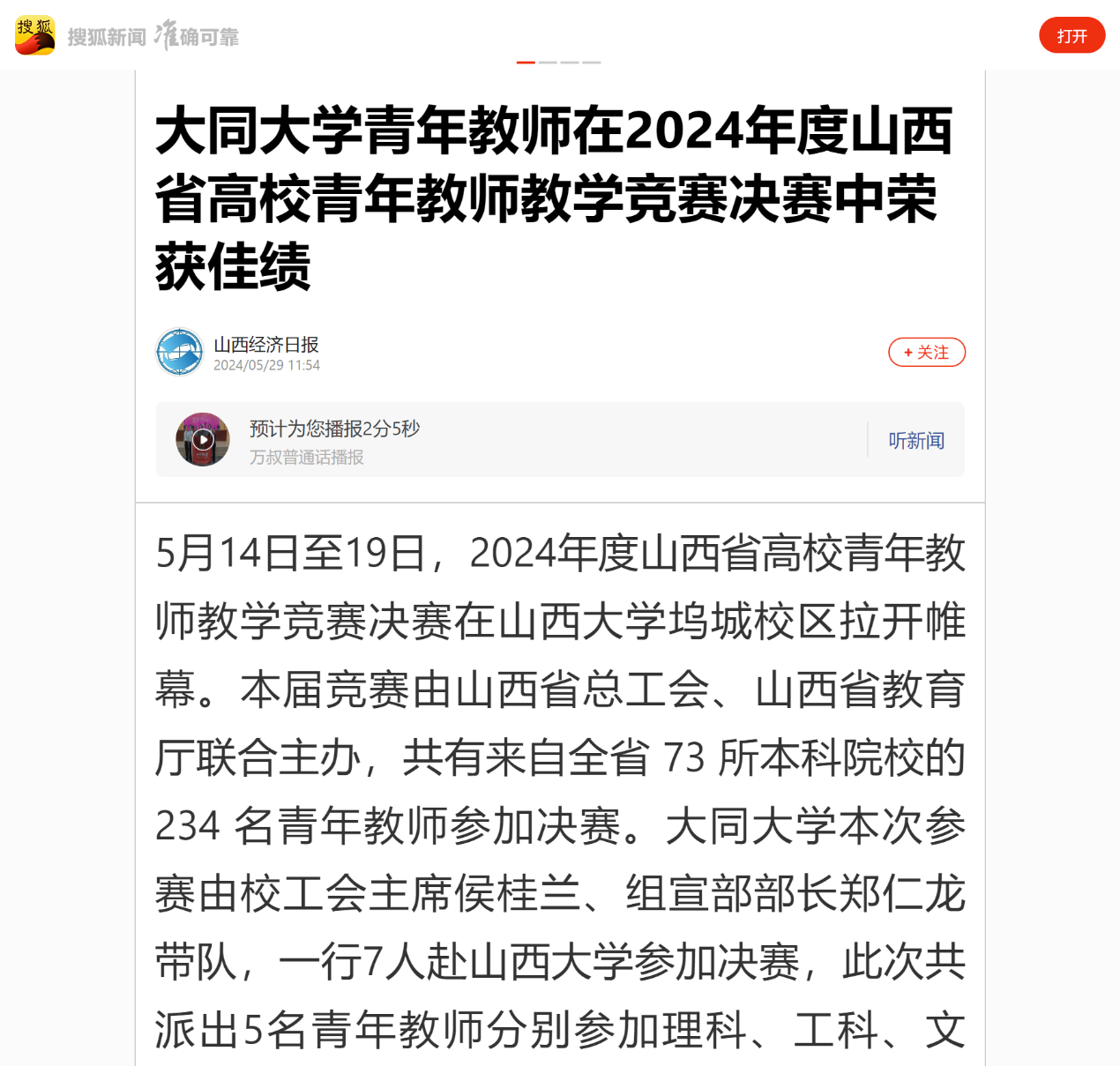Open the 山西经济日报 author profile
Image resolution: width=1120 pixels, height=1066 pixels.
click(x=265, y=345)
